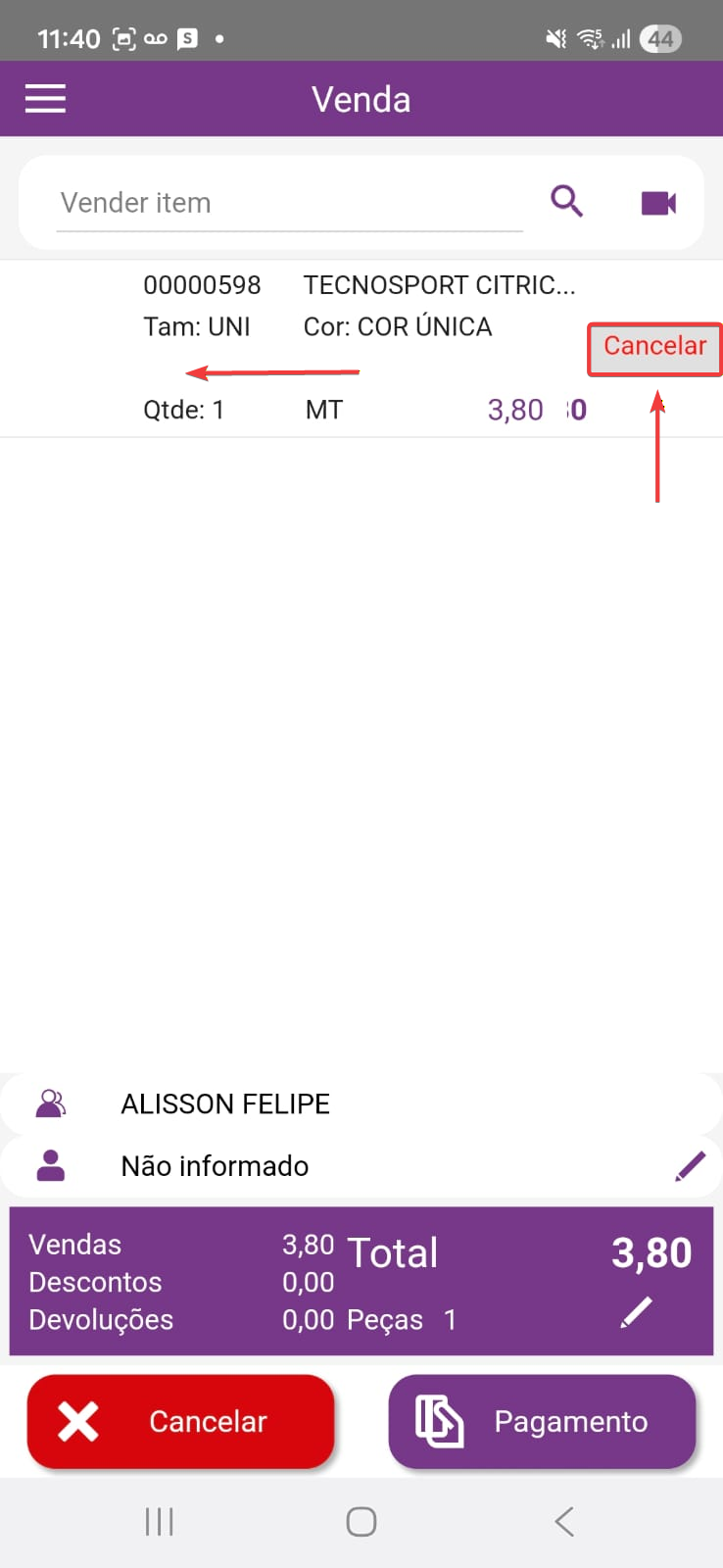Cancel the whole sale with the red button
Image resolution: width=723 pixels, height=1568 pixels.
coord(181,1421)
